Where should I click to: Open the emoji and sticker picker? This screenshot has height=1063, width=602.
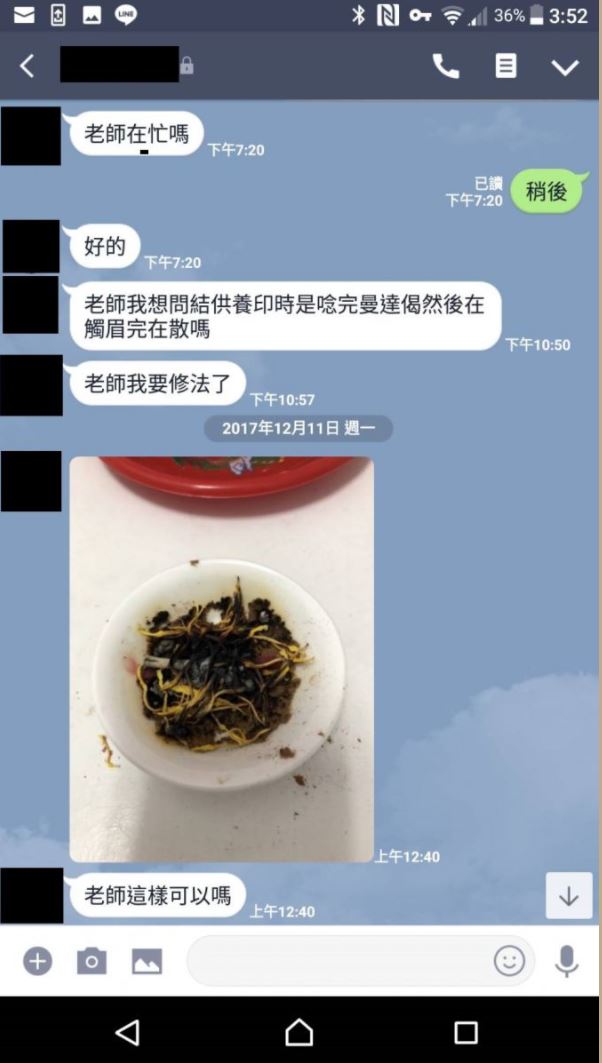point(509,962)
